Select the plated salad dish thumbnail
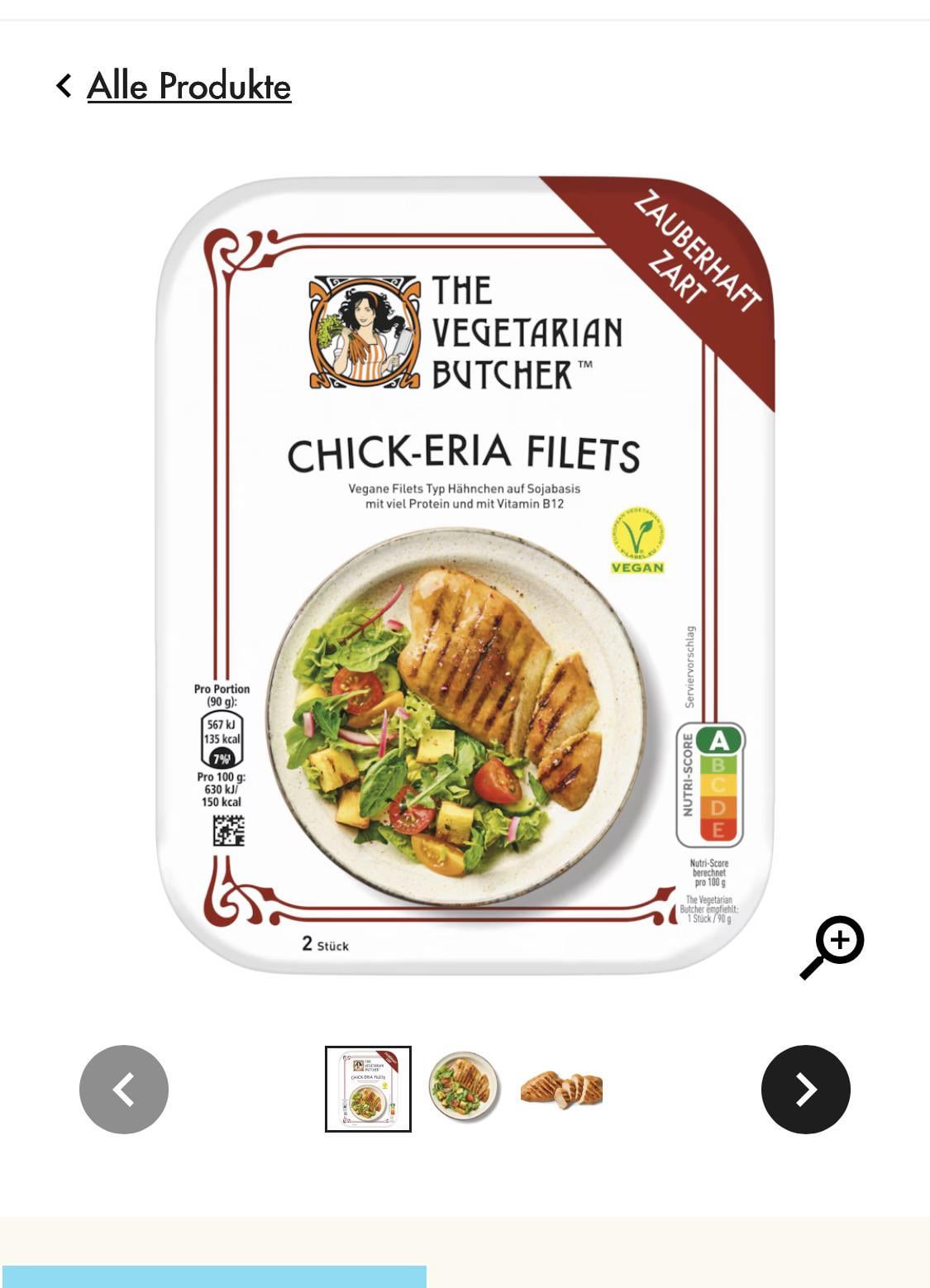This screenshot has height=1288, width=930. pos(464,1087)
